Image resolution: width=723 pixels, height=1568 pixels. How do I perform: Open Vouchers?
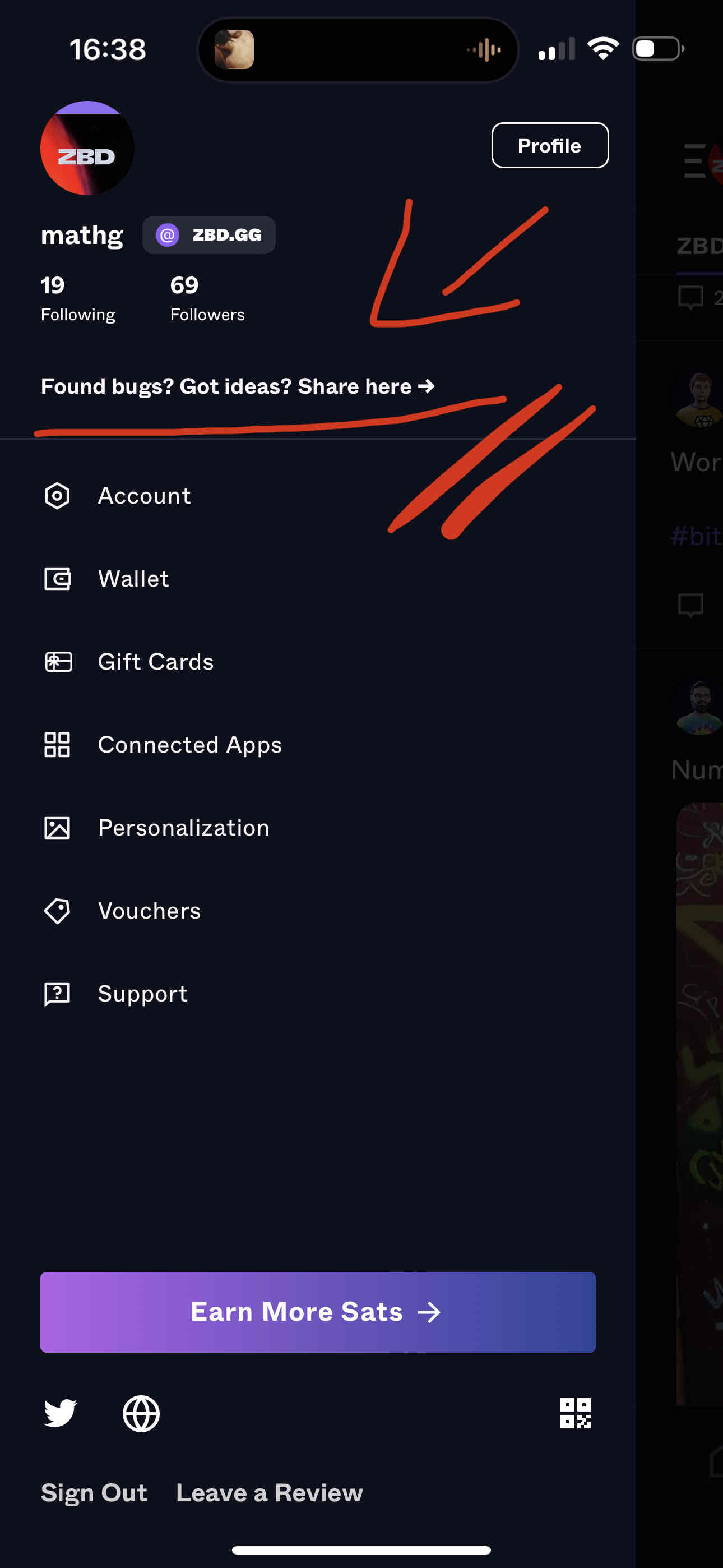pos(149,911)
